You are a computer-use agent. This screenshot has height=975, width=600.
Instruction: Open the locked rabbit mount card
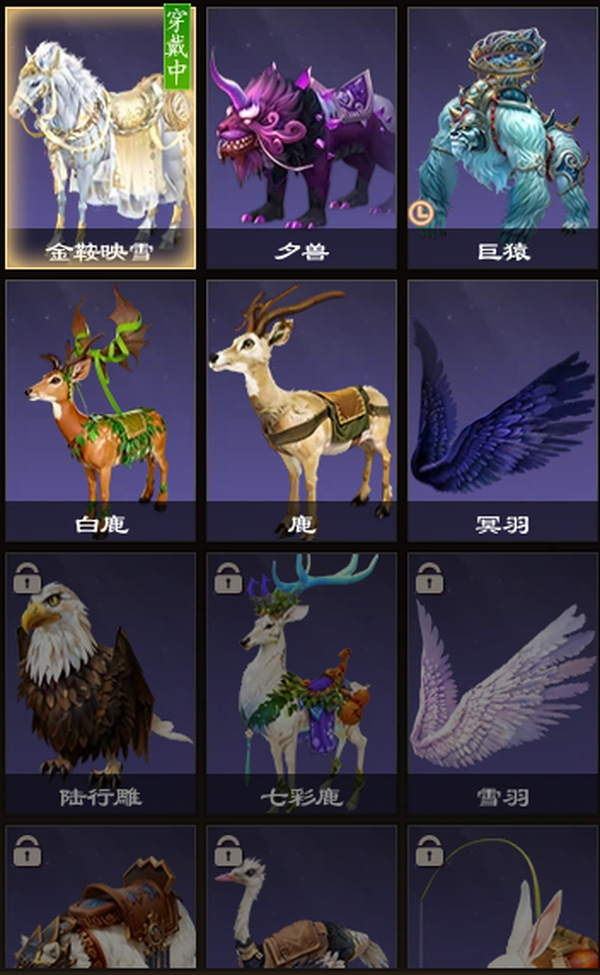502,900
